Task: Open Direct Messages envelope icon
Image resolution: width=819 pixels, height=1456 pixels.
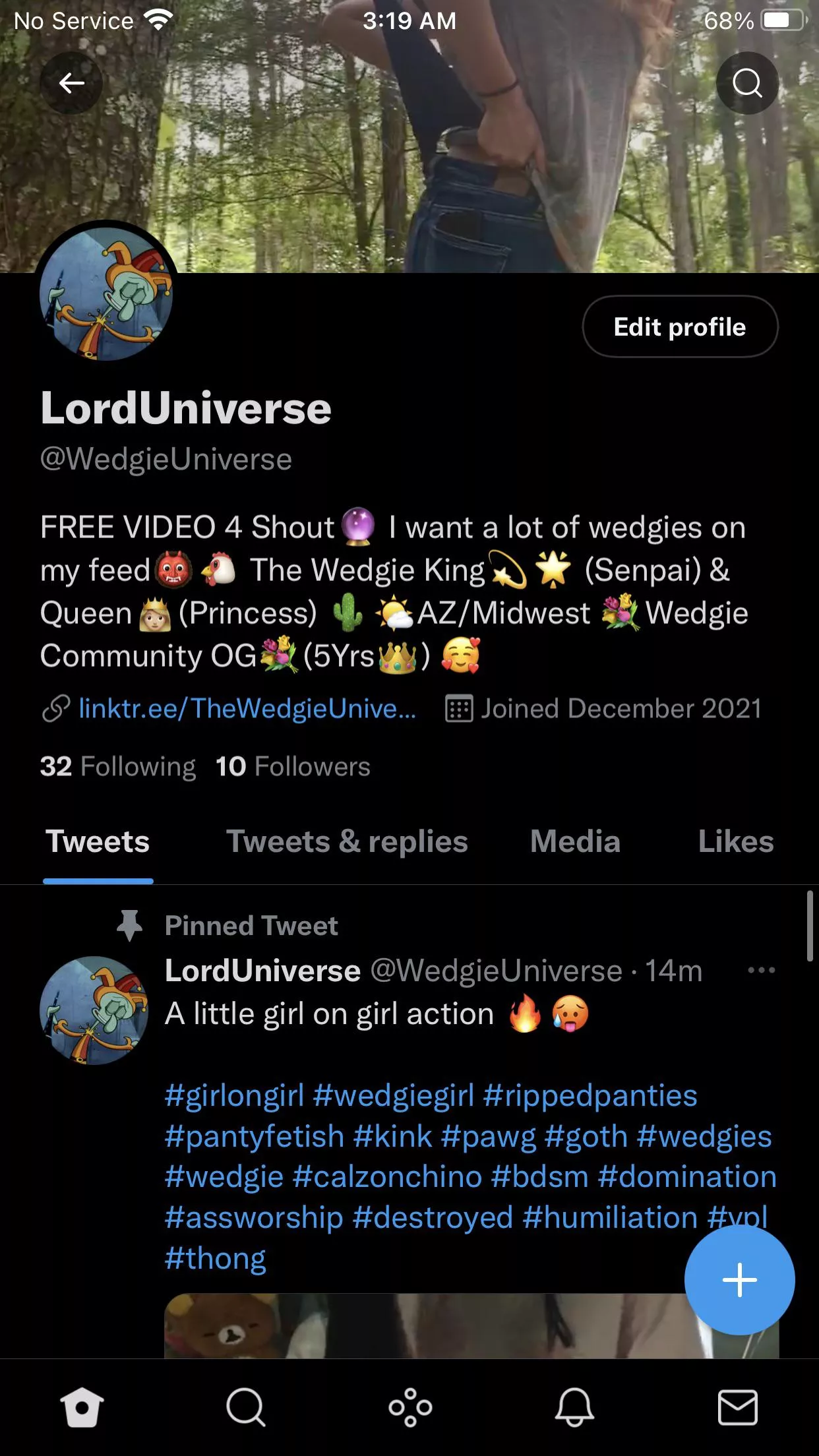Action: pos(737,1405)
